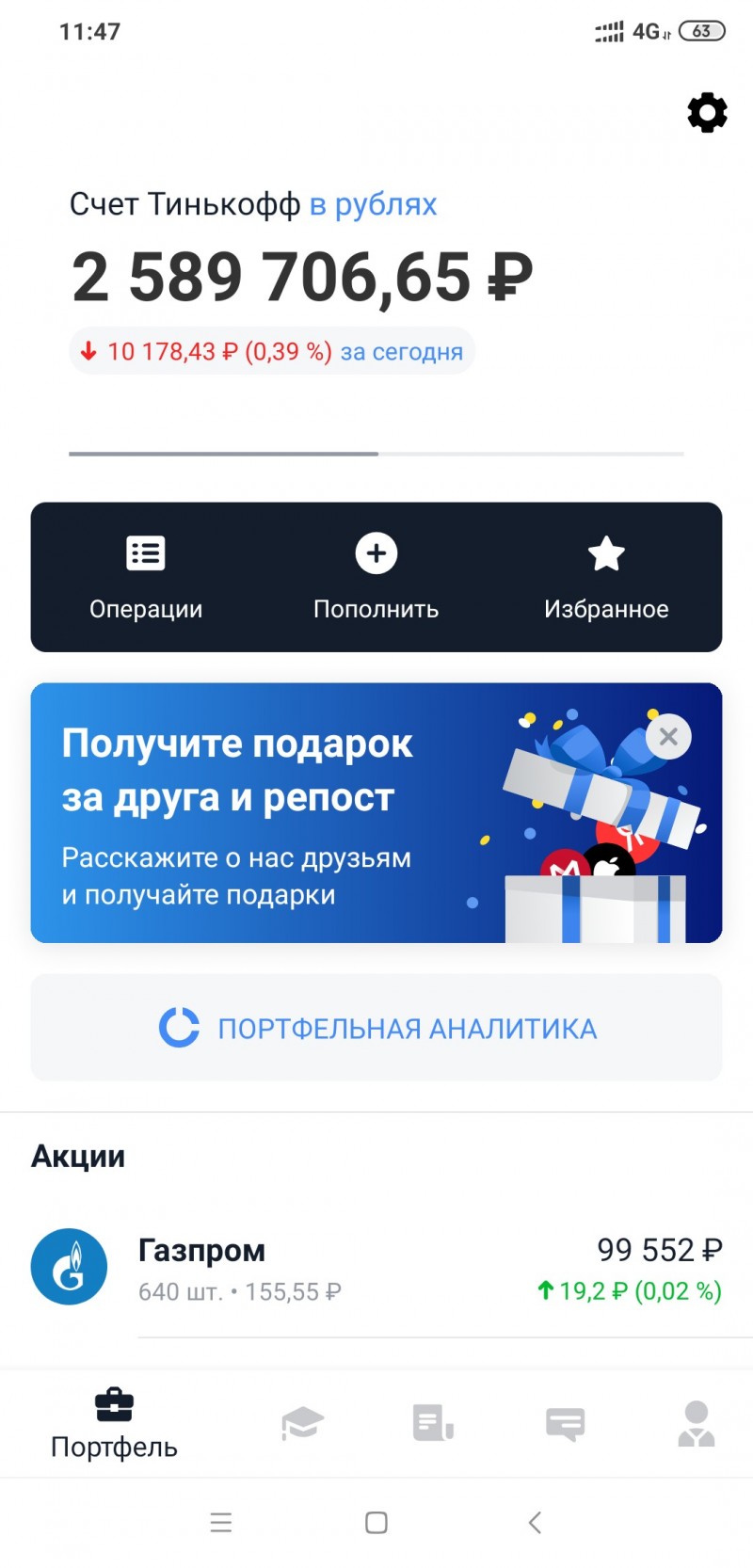753x1568 pixels.
Task: Open Избранное favorites
Action: pyautogui.click(x=606, y=577)
